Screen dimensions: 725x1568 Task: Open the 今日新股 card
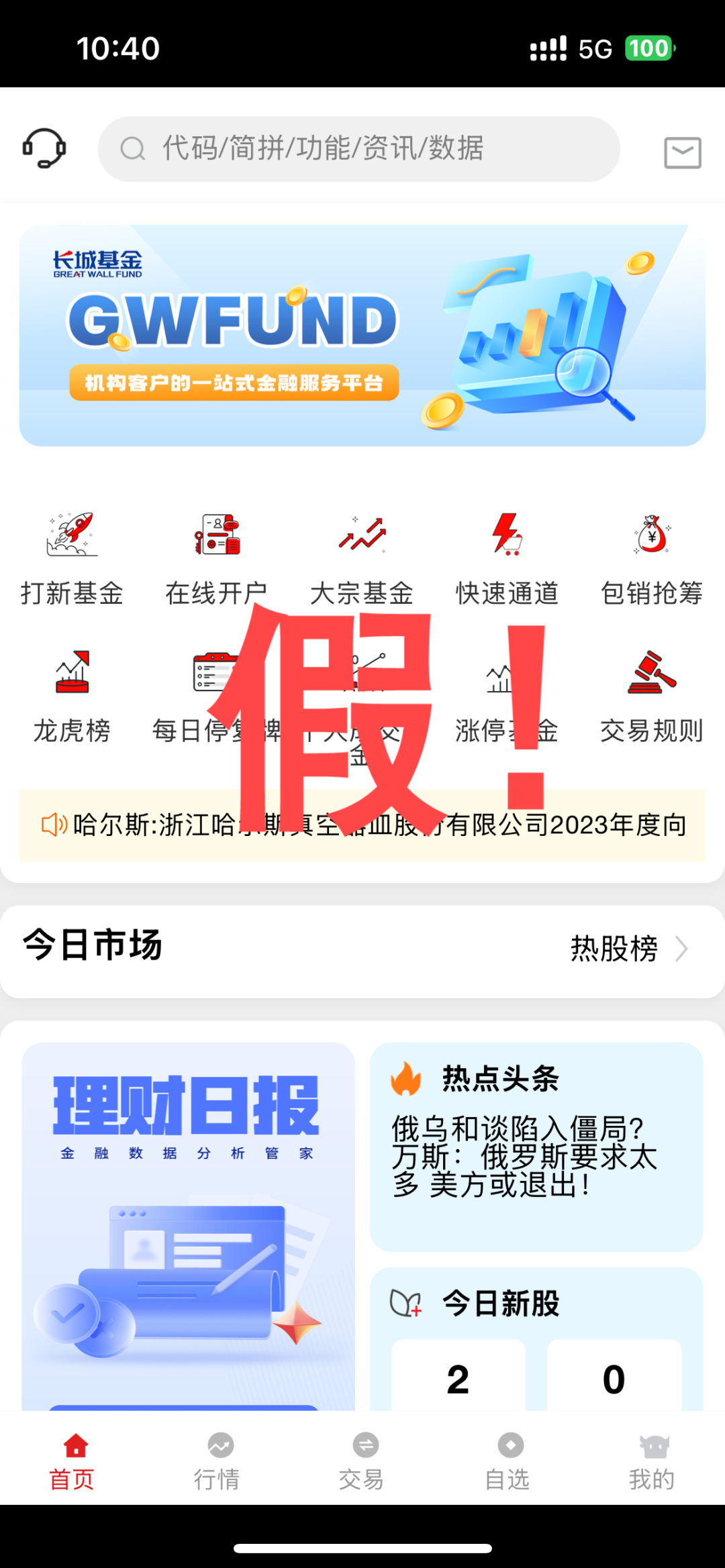pos(536,1339)
